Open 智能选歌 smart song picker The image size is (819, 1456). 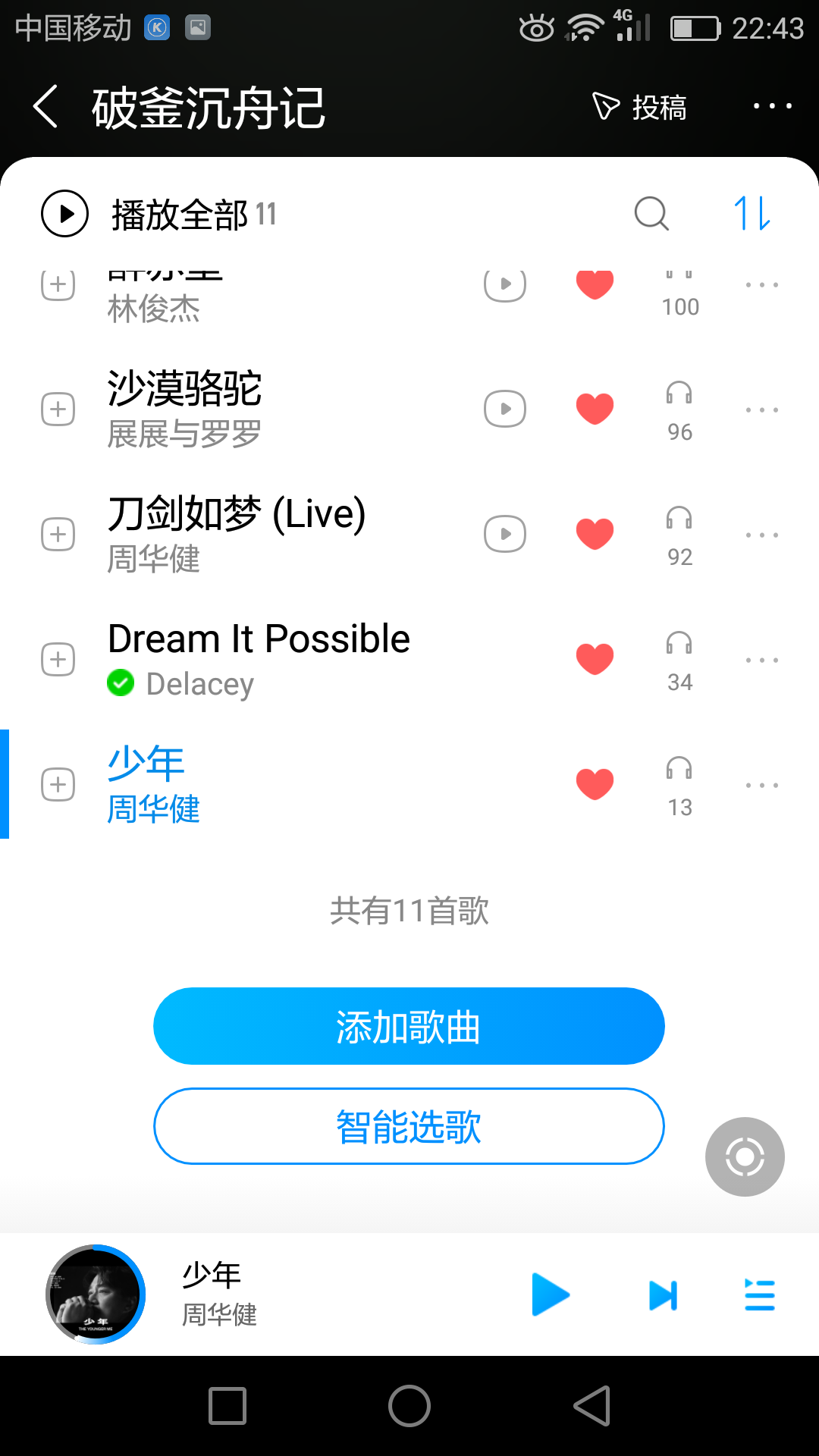[x=409, y=1127]
